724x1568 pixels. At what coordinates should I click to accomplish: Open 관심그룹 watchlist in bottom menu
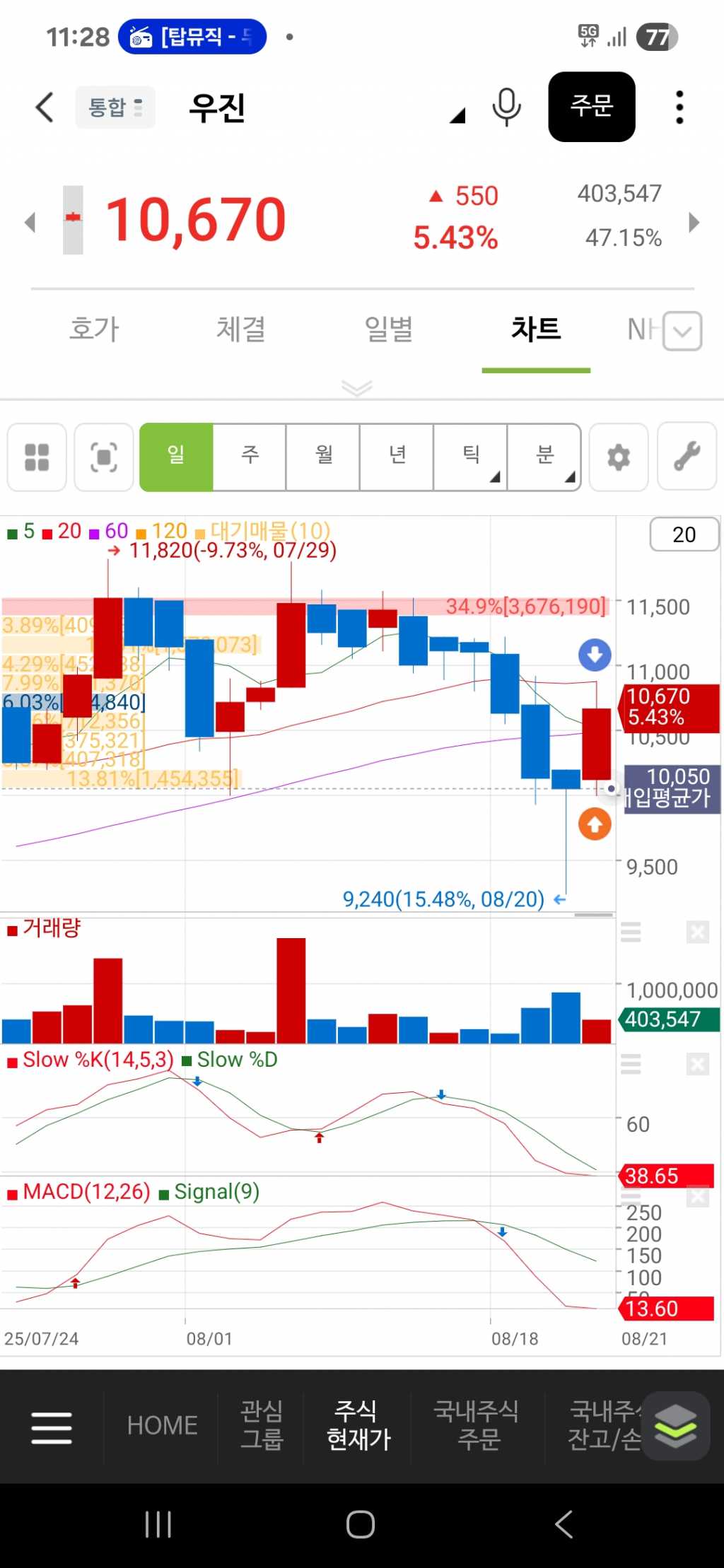point(262,1426)
